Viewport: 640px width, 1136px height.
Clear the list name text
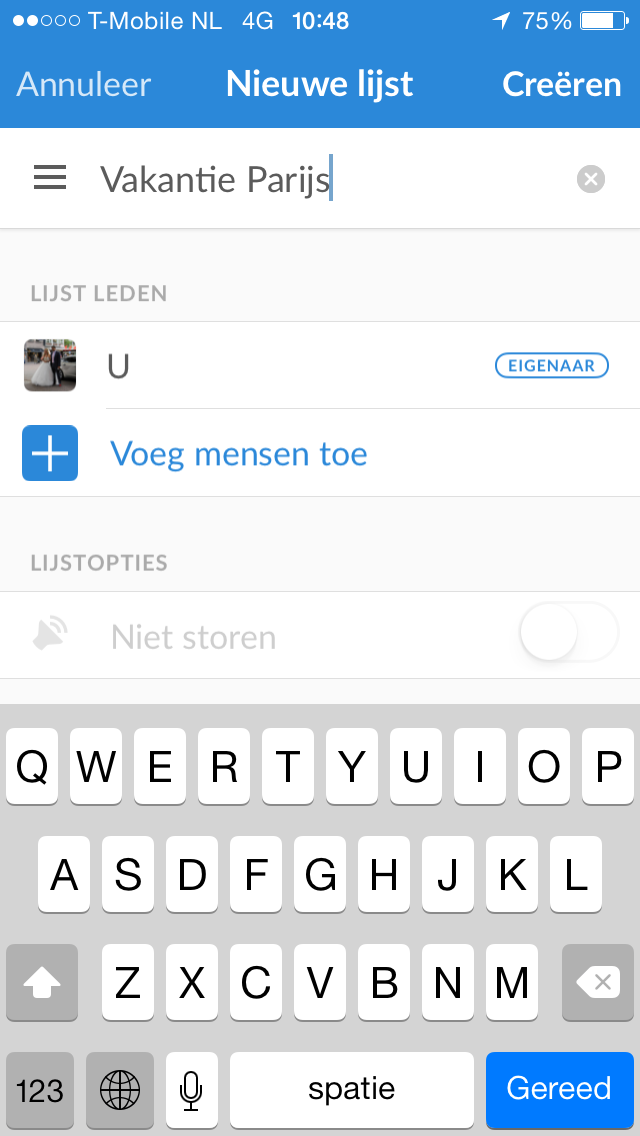click(591, 180)
